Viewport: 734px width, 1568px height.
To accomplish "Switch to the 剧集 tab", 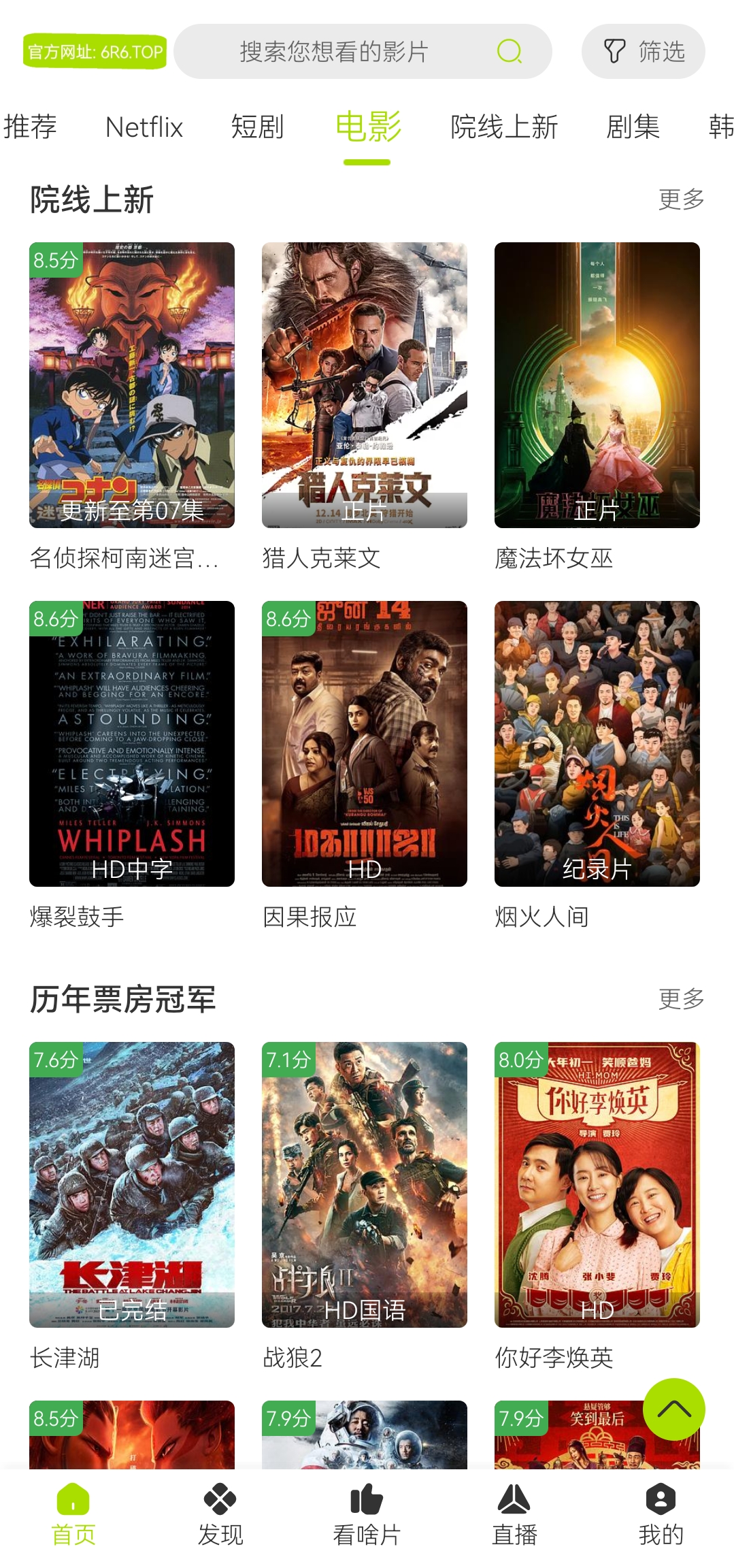I will tap(634, 127).
